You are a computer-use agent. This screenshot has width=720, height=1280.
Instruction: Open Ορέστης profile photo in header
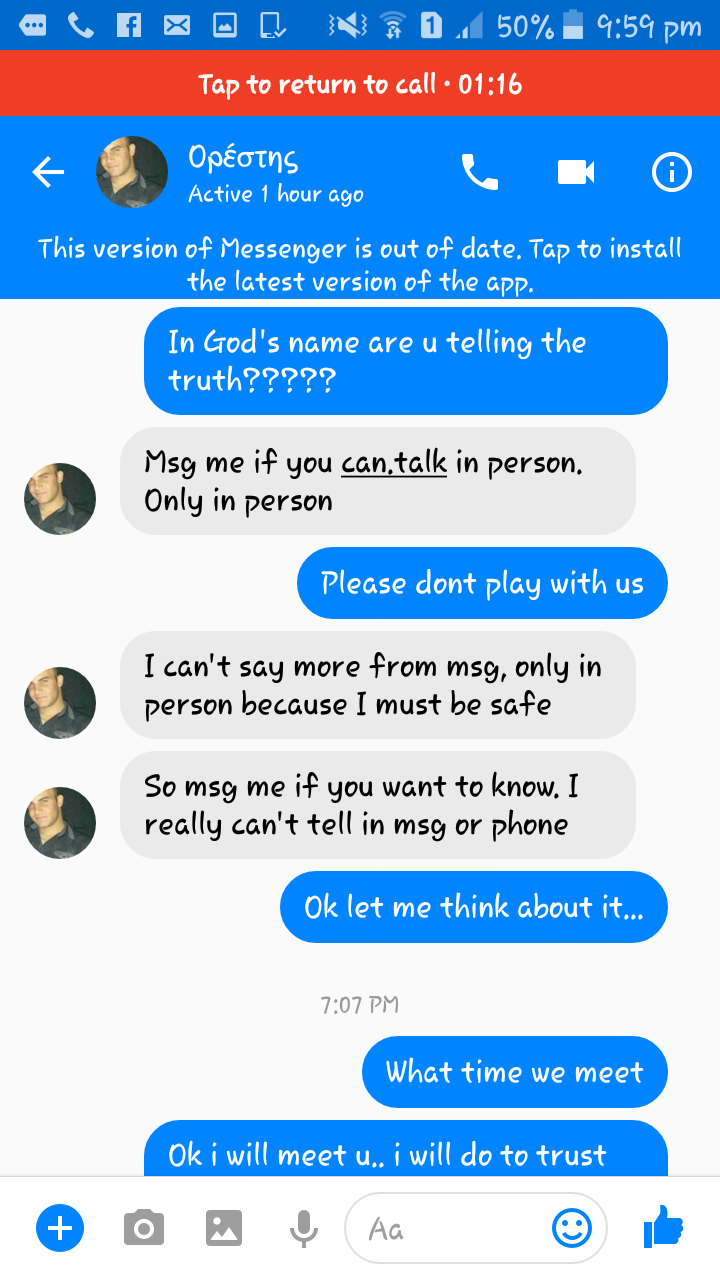pos(132,173)
